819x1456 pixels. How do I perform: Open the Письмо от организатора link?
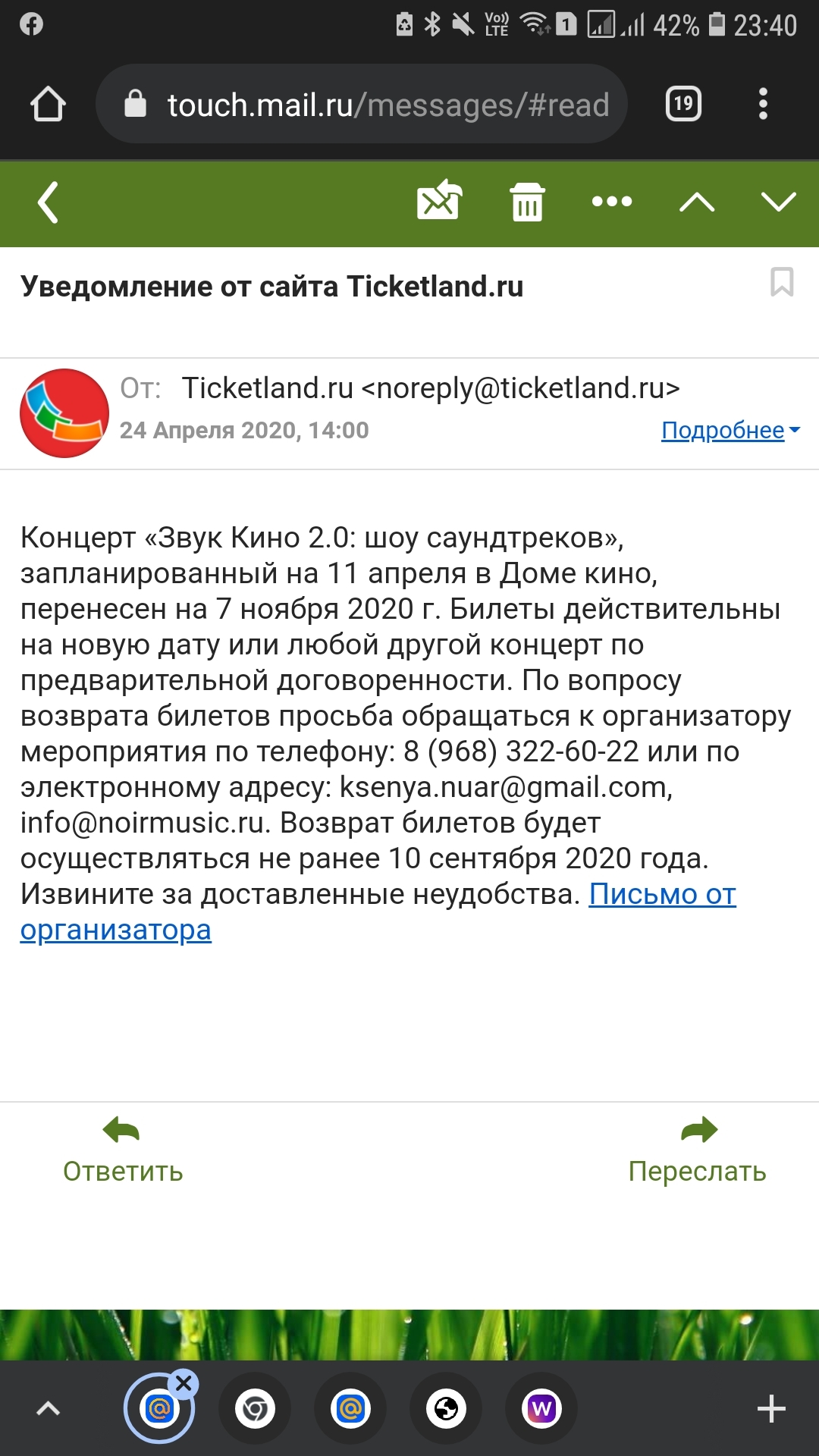662,895
